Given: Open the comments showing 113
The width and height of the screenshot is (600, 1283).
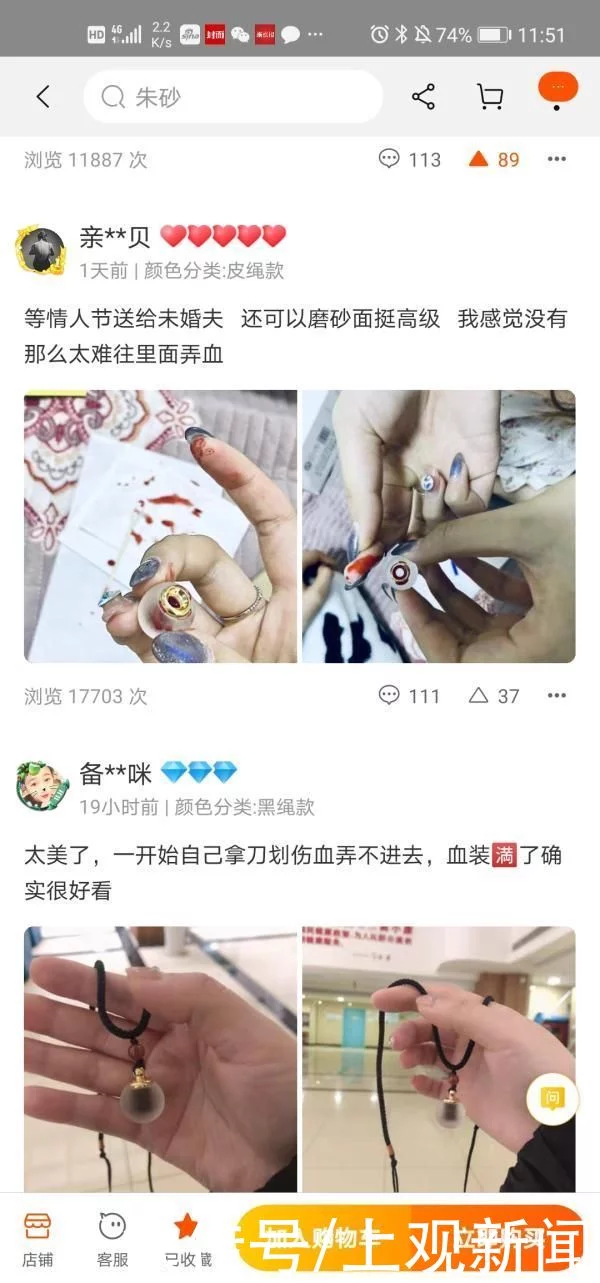Looking at the screenshot, I should click(x=409, y=159).
